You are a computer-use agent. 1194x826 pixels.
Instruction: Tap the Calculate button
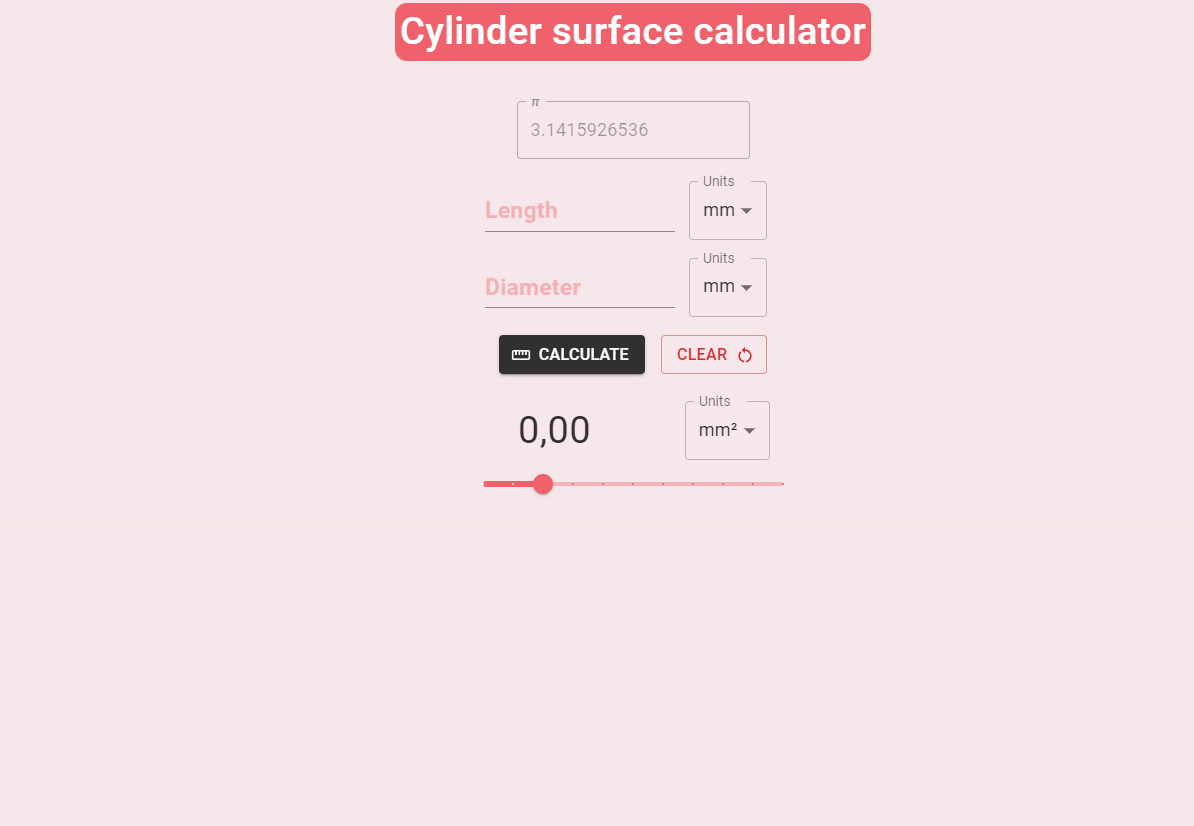point(571,355)
